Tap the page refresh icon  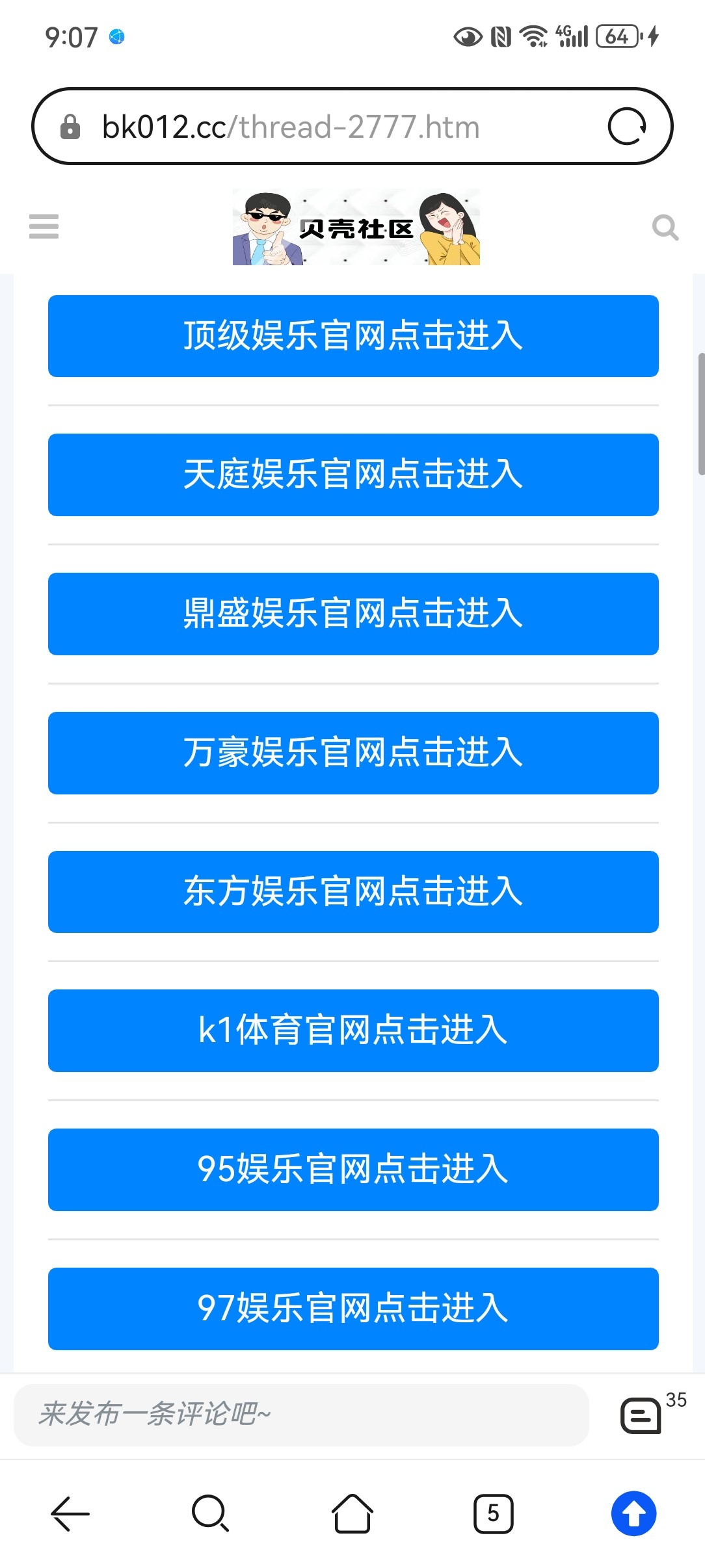pos(626,126)
